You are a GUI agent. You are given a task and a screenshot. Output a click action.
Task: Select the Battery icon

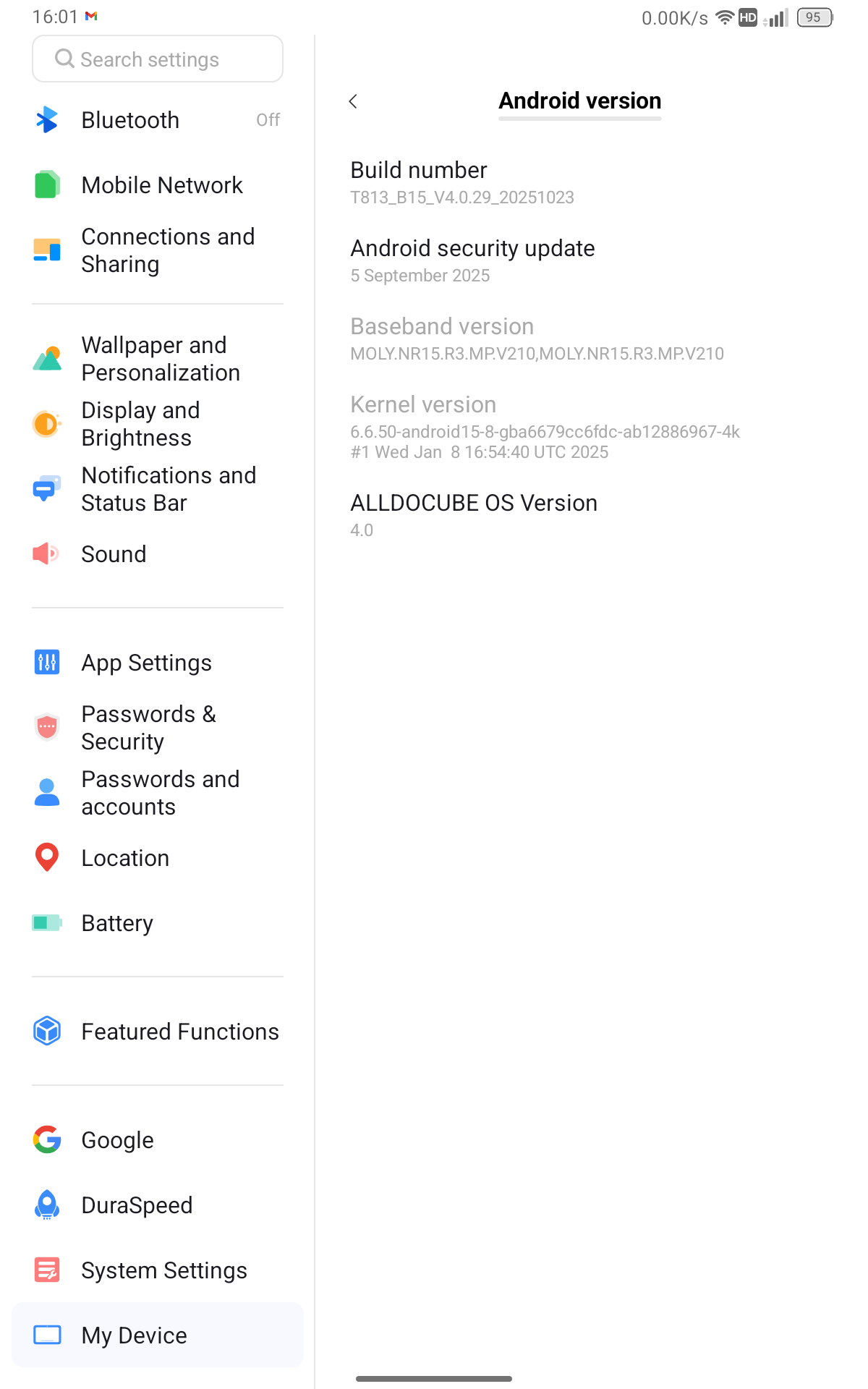click(46, 922)
